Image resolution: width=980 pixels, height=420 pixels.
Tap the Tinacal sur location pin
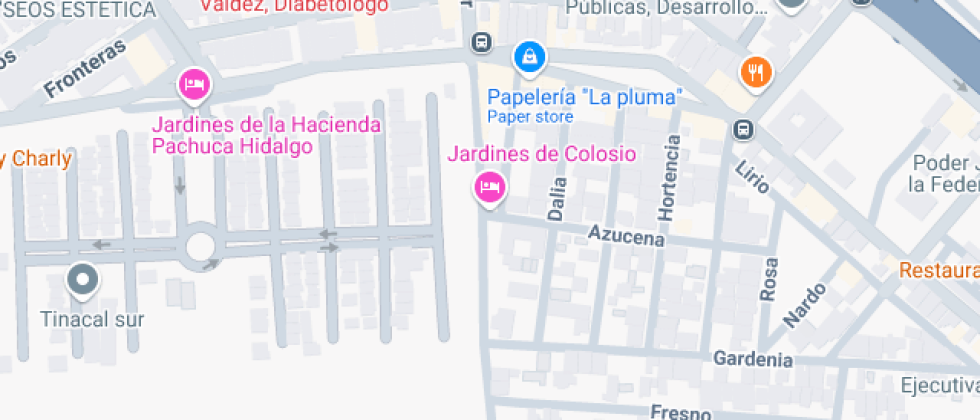pos(82,280)
